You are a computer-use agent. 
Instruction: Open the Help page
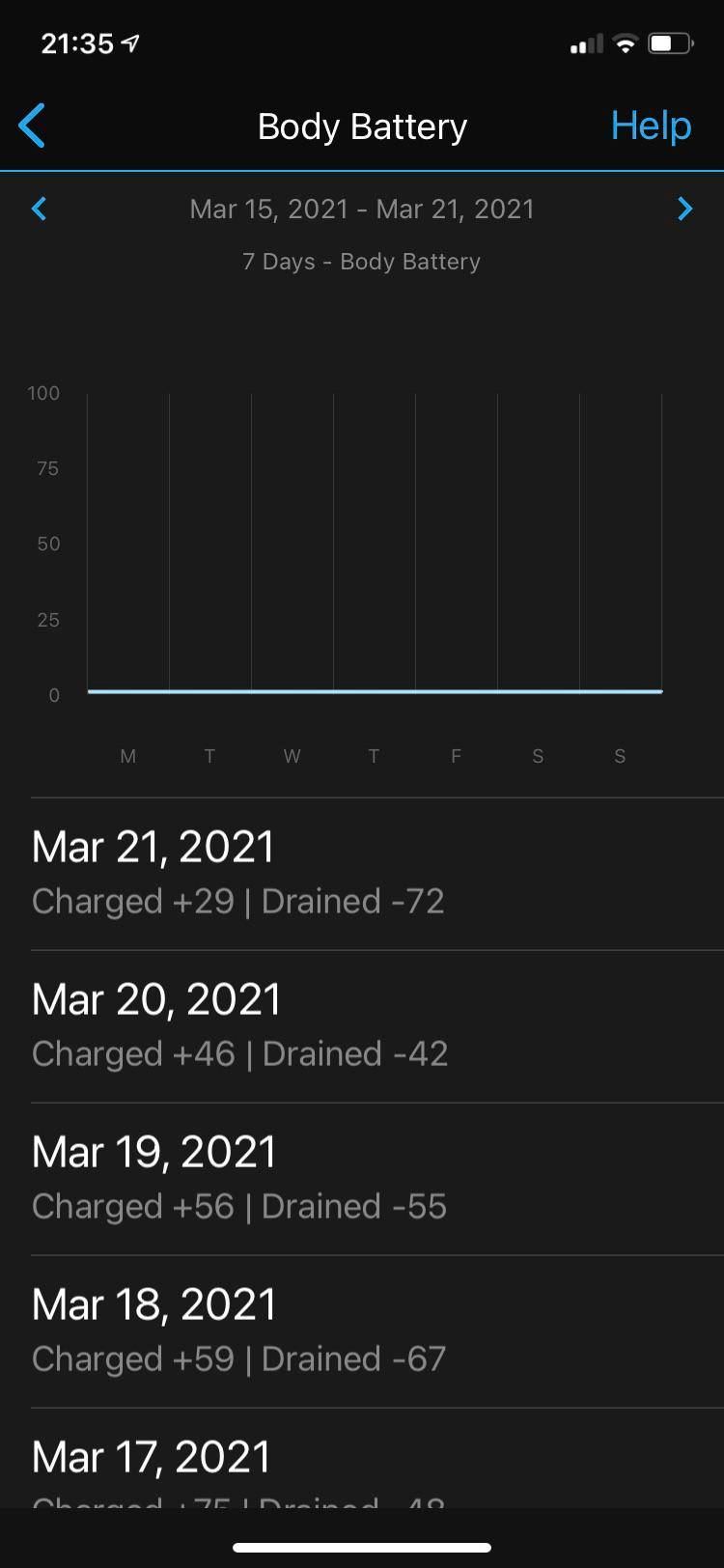point(650,126)
